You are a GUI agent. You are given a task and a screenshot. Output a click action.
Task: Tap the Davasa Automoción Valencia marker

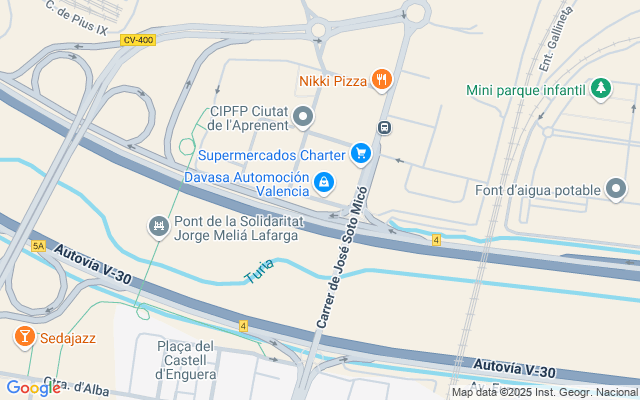[324, 182]
